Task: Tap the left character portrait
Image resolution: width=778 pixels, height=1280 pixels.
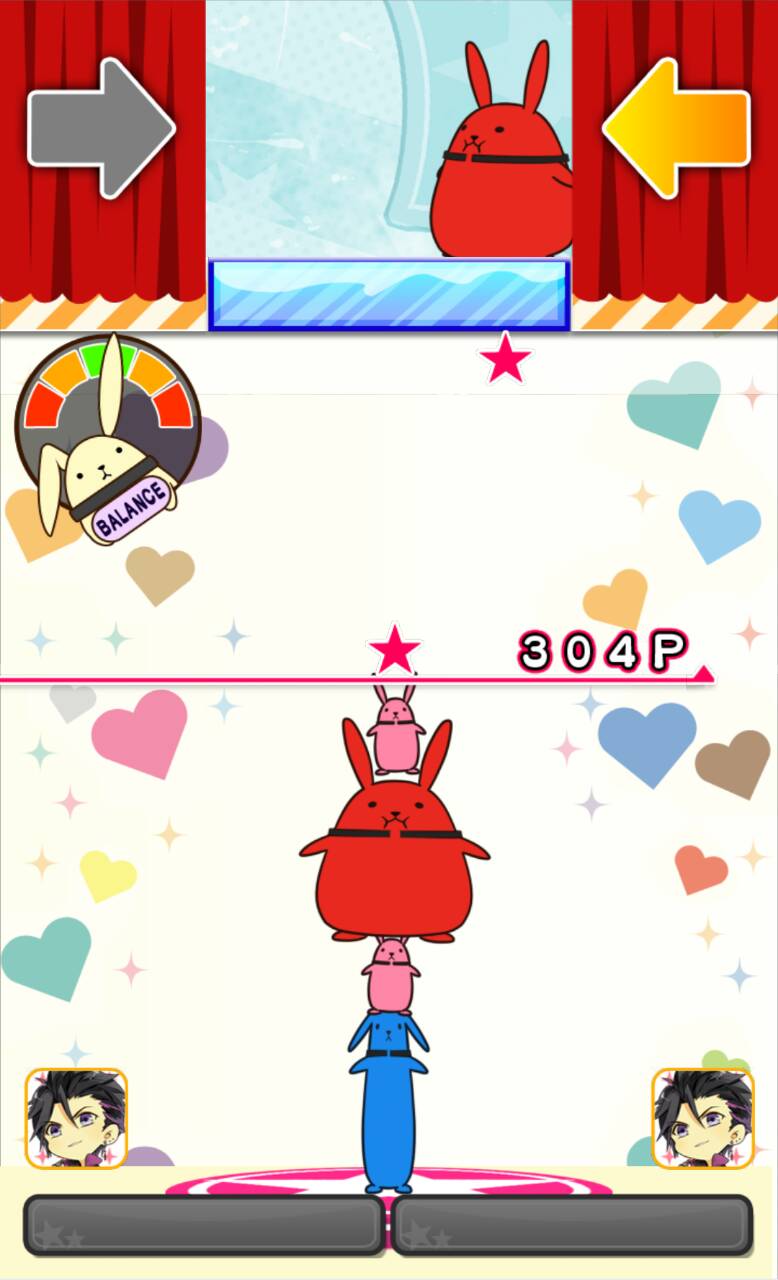Action: click(x=76, y=1117)
